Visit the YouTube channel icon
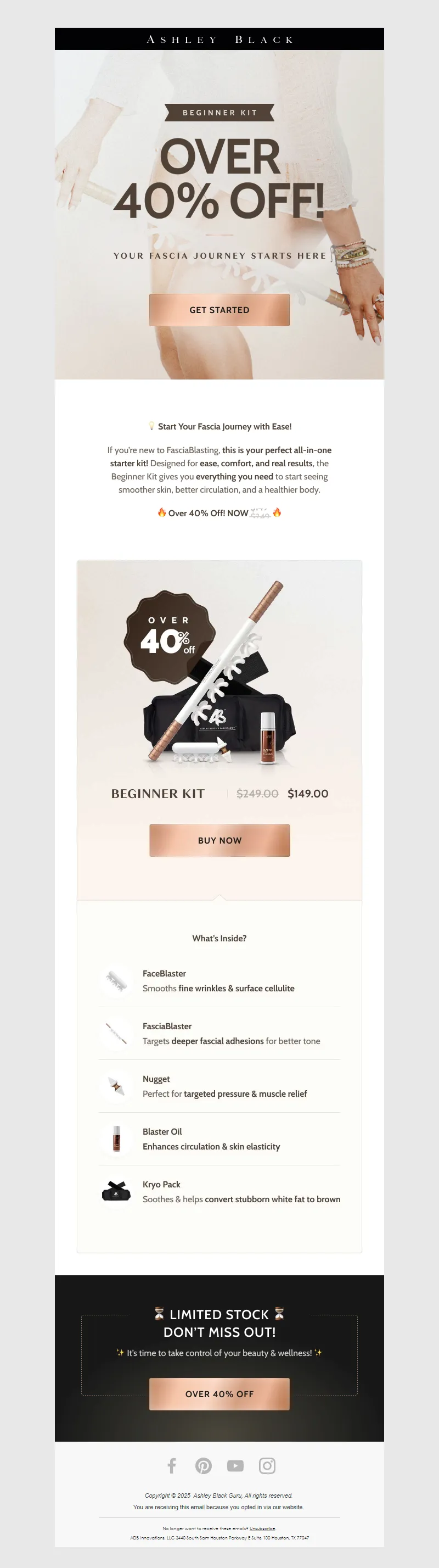The image size is (439, 1568). click(235, 1465)
